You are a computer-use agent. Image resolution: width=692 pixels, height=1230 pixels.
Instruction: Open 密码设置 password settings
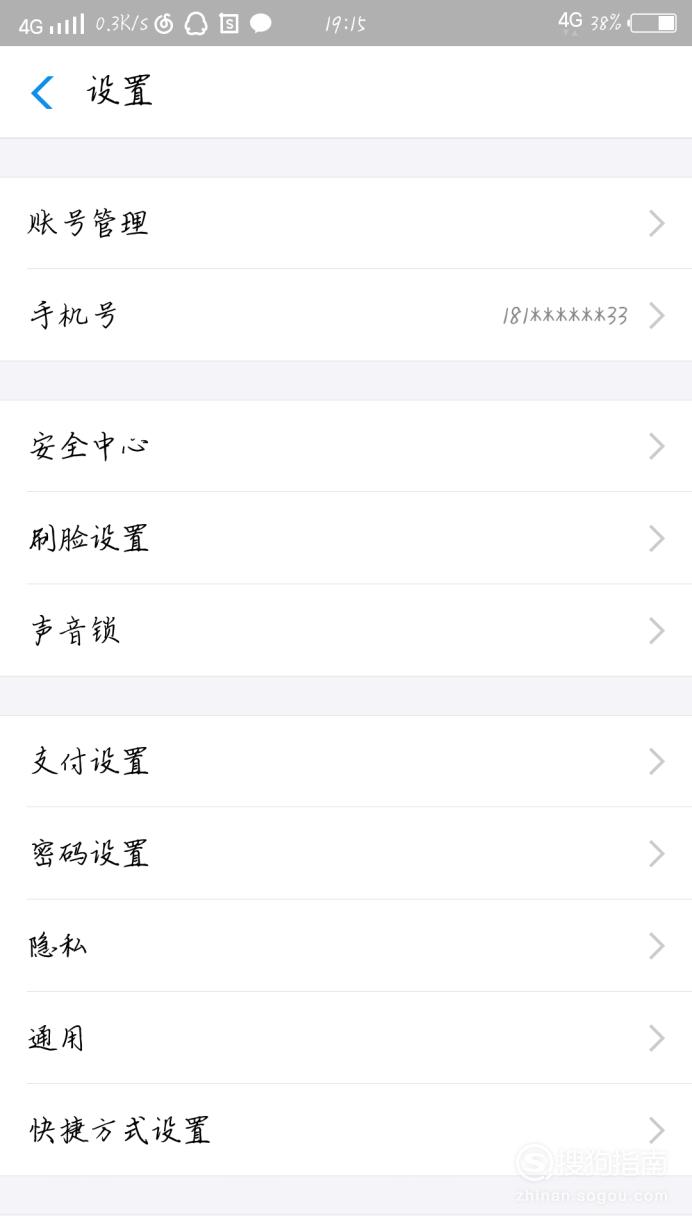coord(346,853)
